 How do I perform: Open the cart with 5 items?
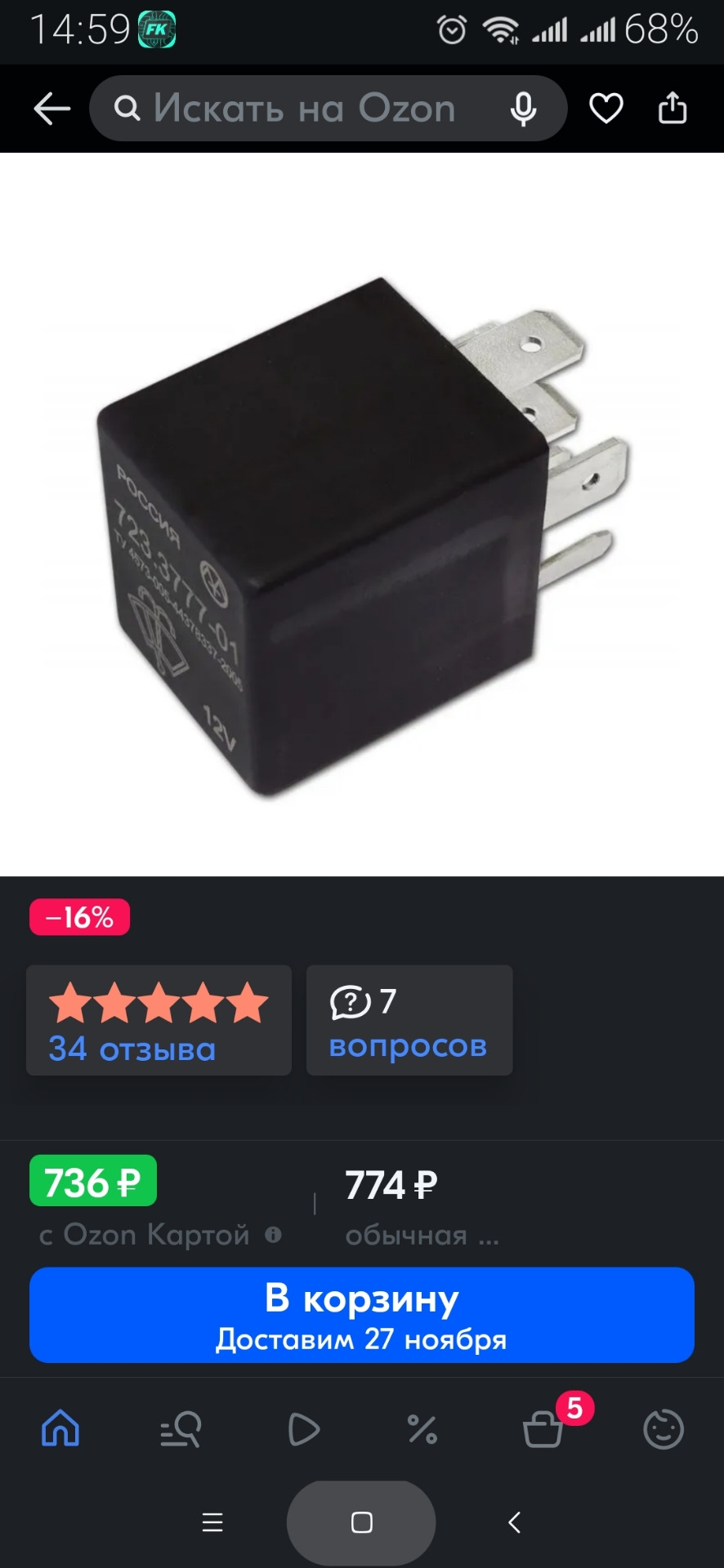pos(544,1429)
